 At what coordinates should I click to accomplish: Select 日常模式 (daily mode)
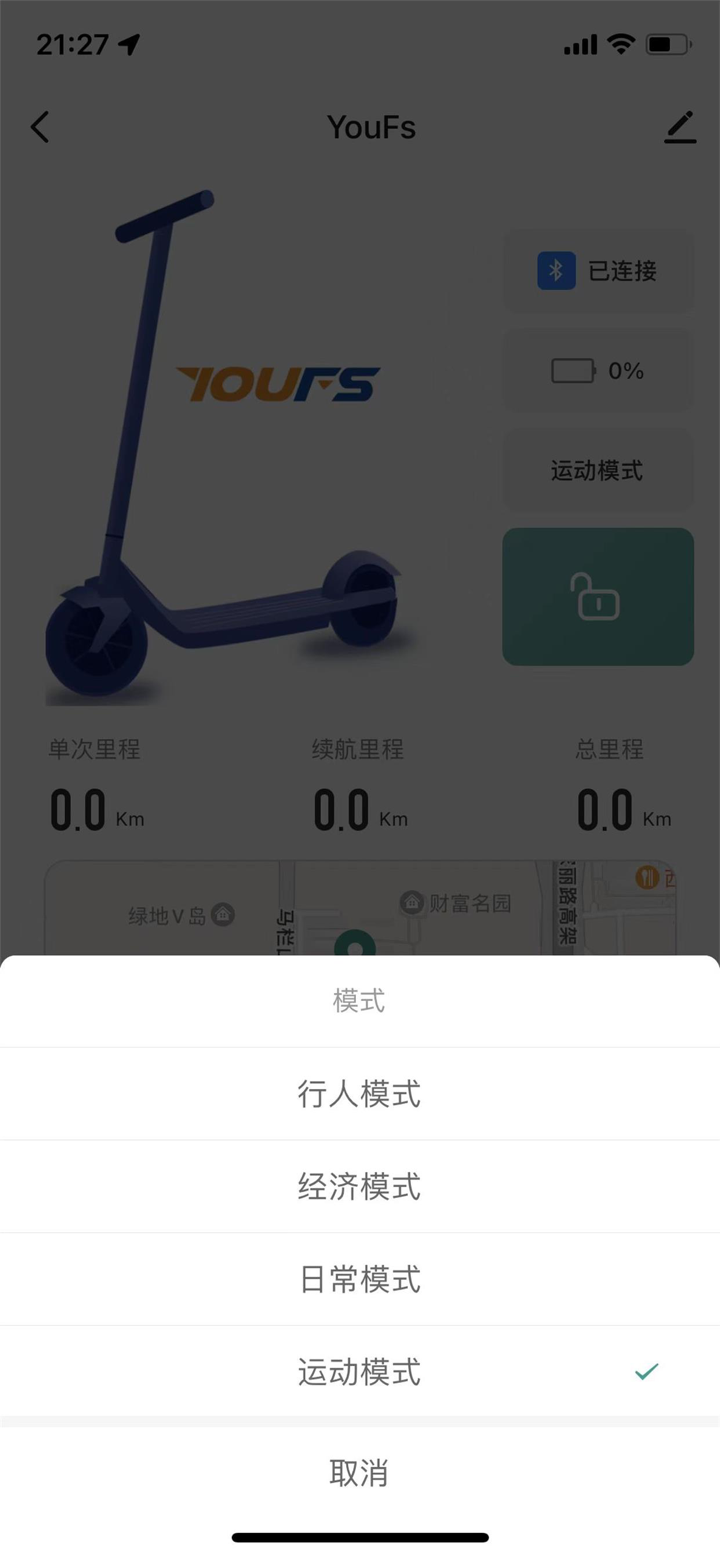[360, 1278]
